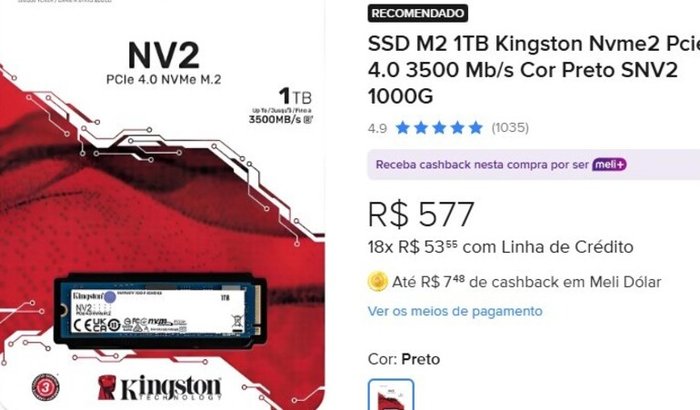Open the Kingston NV2 product image
Image resolution: width=700 pixels, height=410 pixels.
coord(165,210)
